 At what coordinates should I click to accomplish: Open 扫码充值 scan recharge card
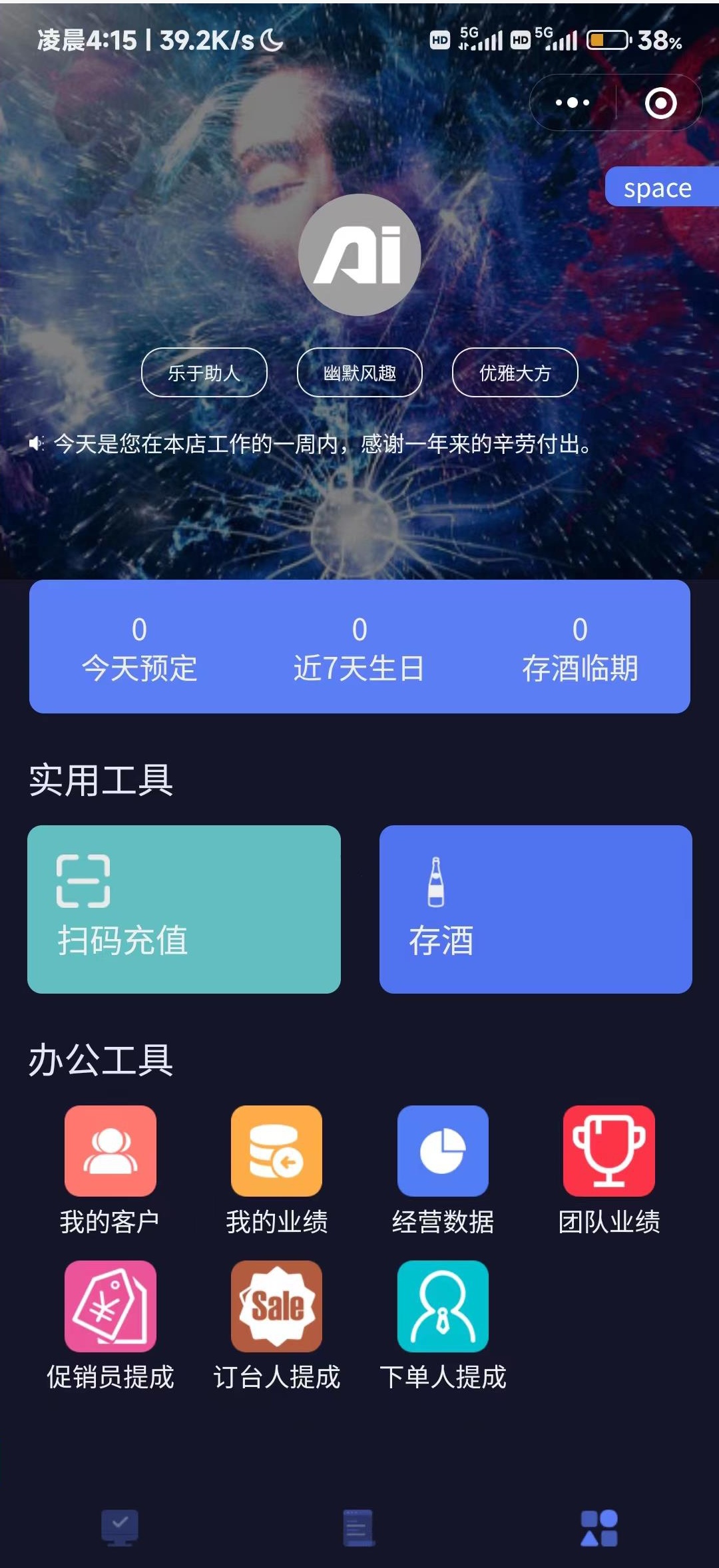(x=184, y=909)
